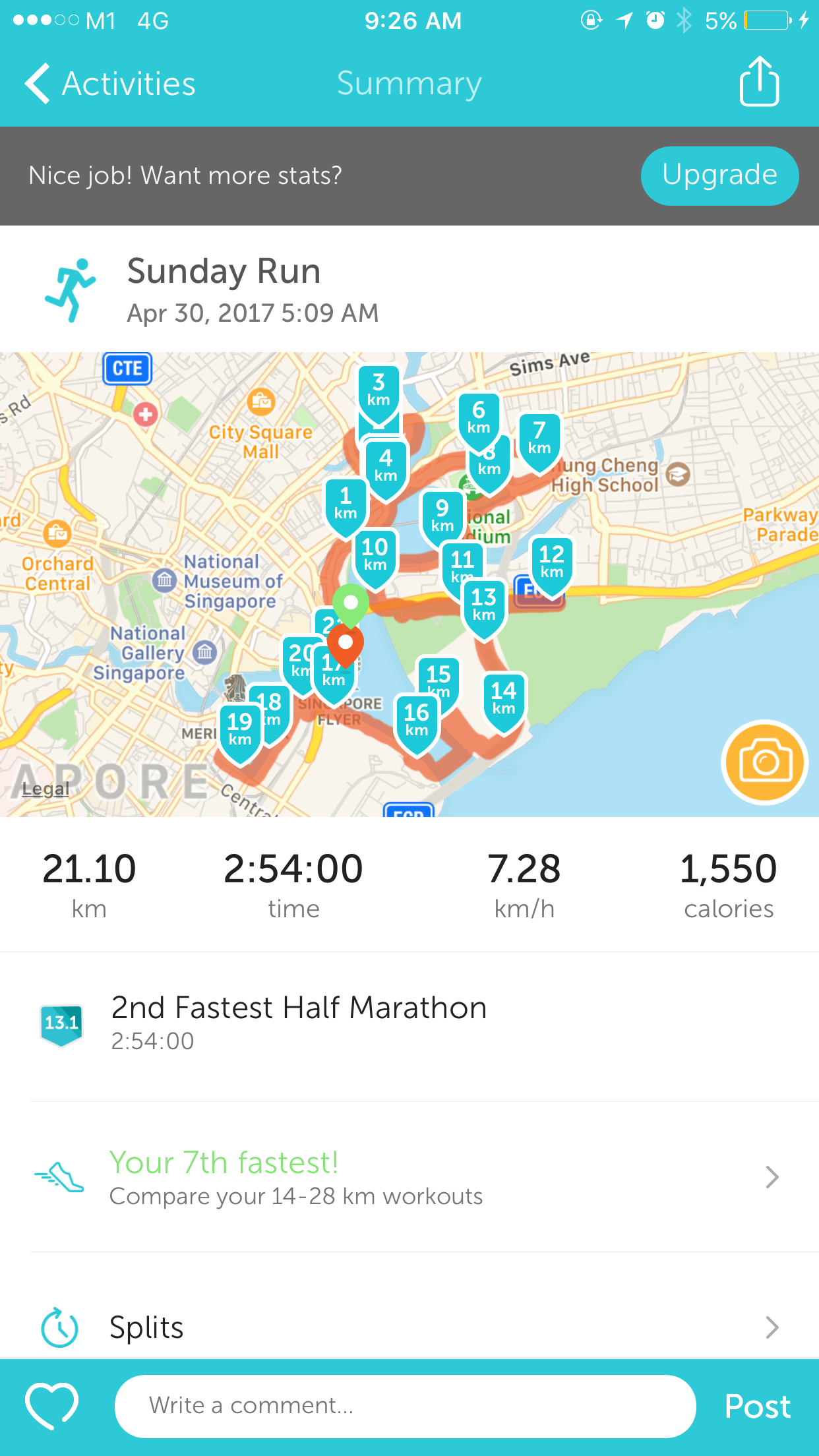Tap Post to submit comment
This screenshot has width=819, height=1456.
point(758,1407)
